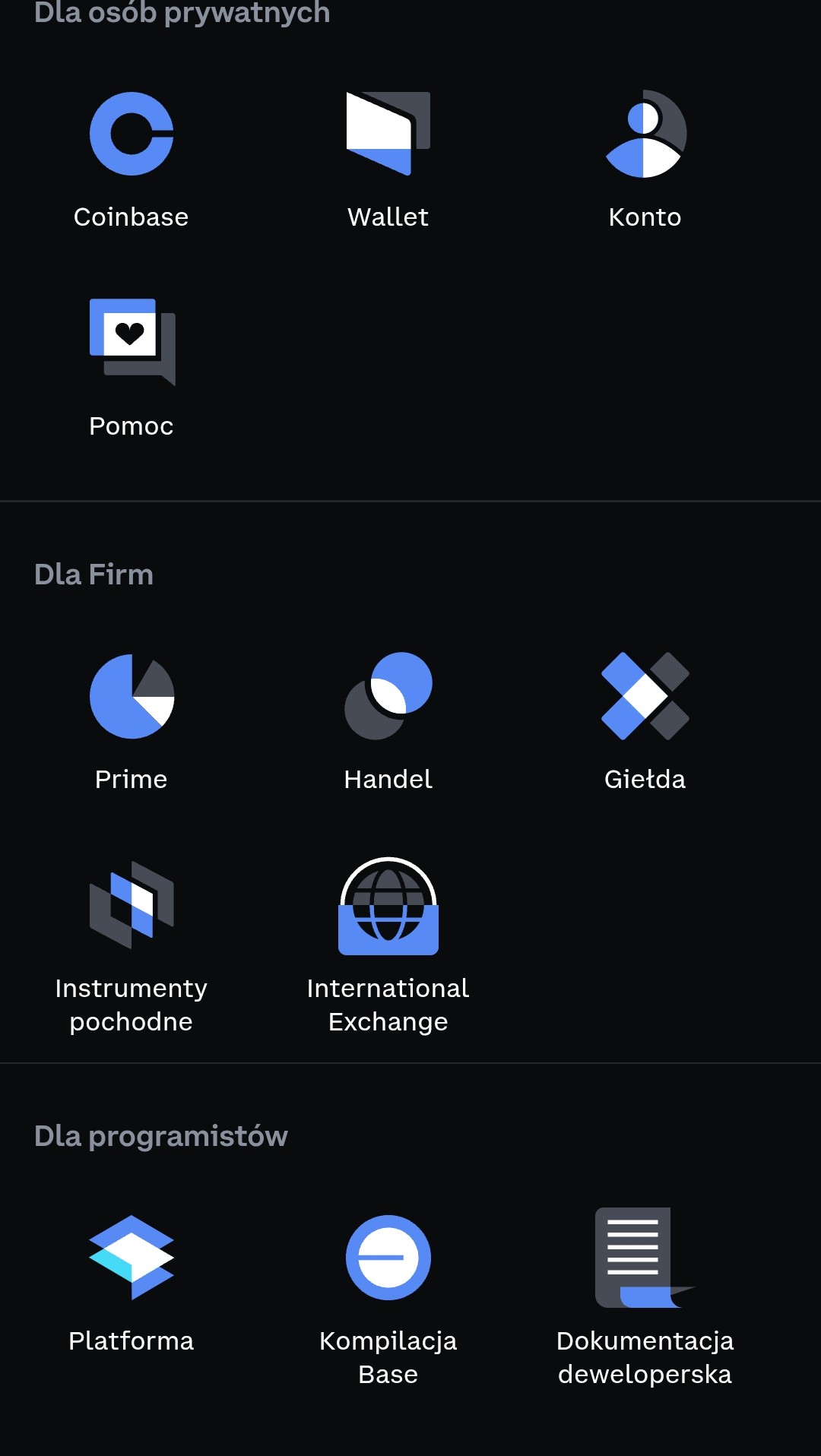The width and height of the screenshot is (821, 1456).
Task: Open the Platforma developer item
Action: 132,1284
